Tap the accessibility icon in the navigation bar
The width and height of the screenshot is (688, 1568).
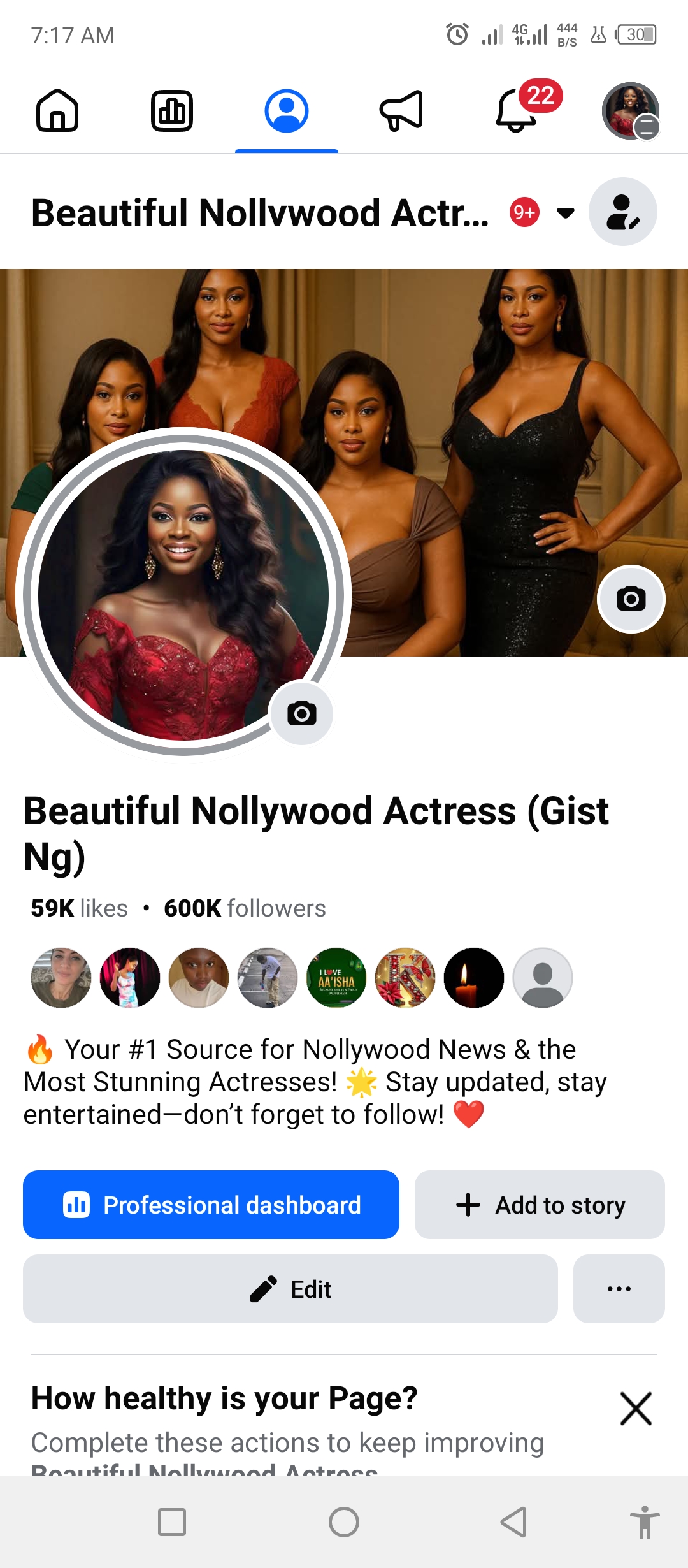click(644, 1523)
